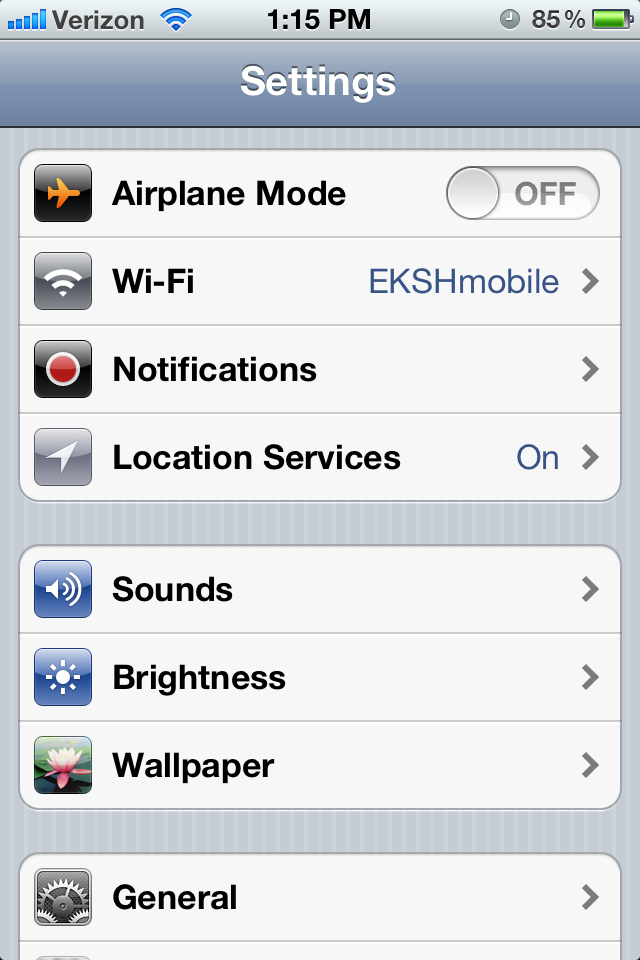Open Wi-Fi settings for EKSHmobile
Screen dimensions: 640x960
(320, 282)
